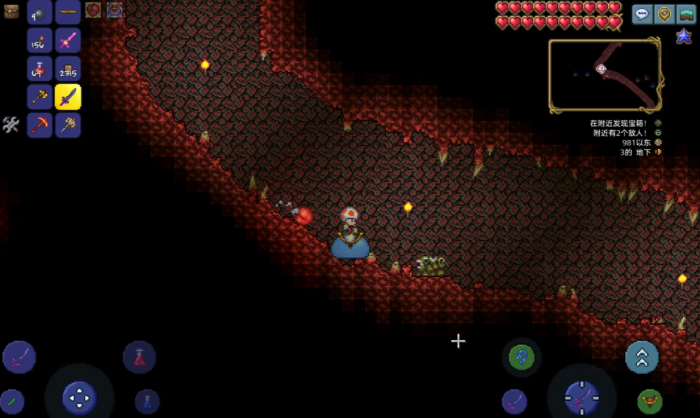This screenshot has width=700, height=418.
Task: Expand the minimap
Action: tap(604, 75)
